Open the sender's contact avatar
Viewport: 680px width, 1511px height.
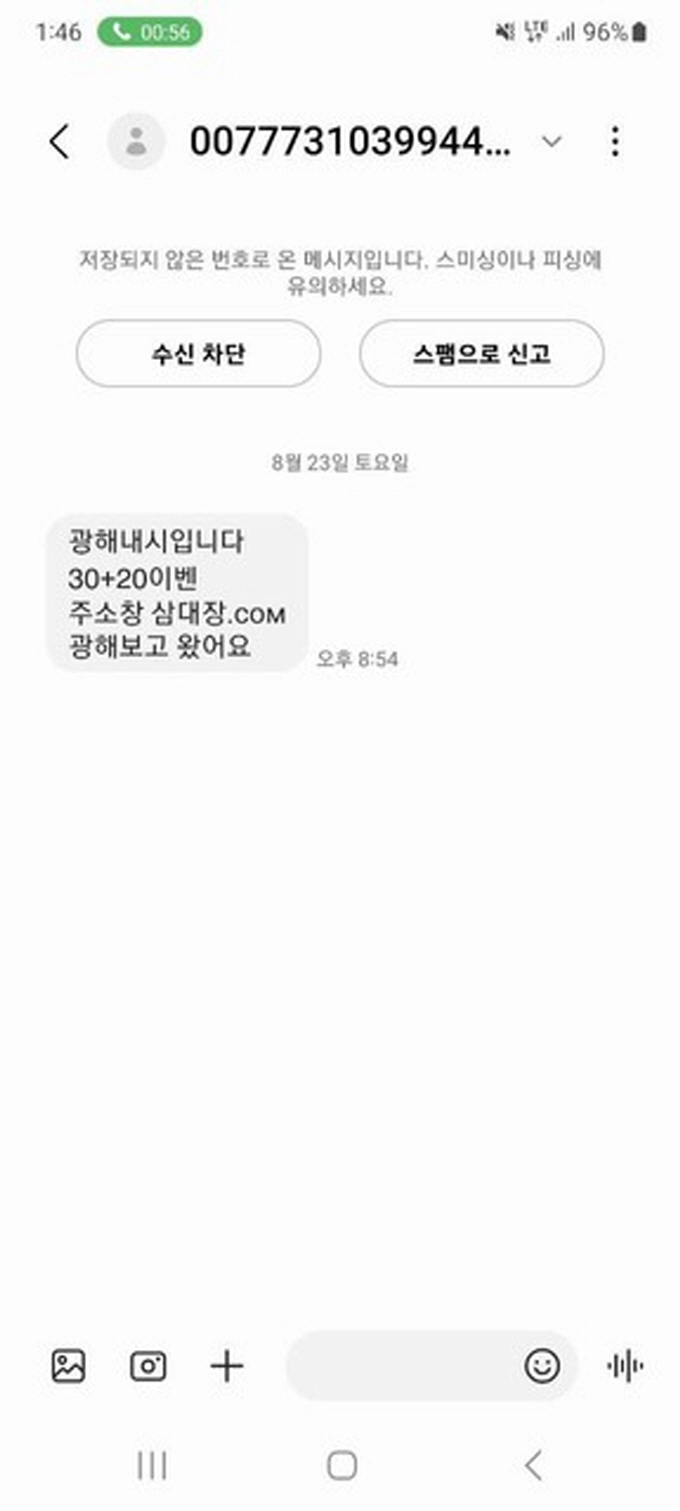136,142
